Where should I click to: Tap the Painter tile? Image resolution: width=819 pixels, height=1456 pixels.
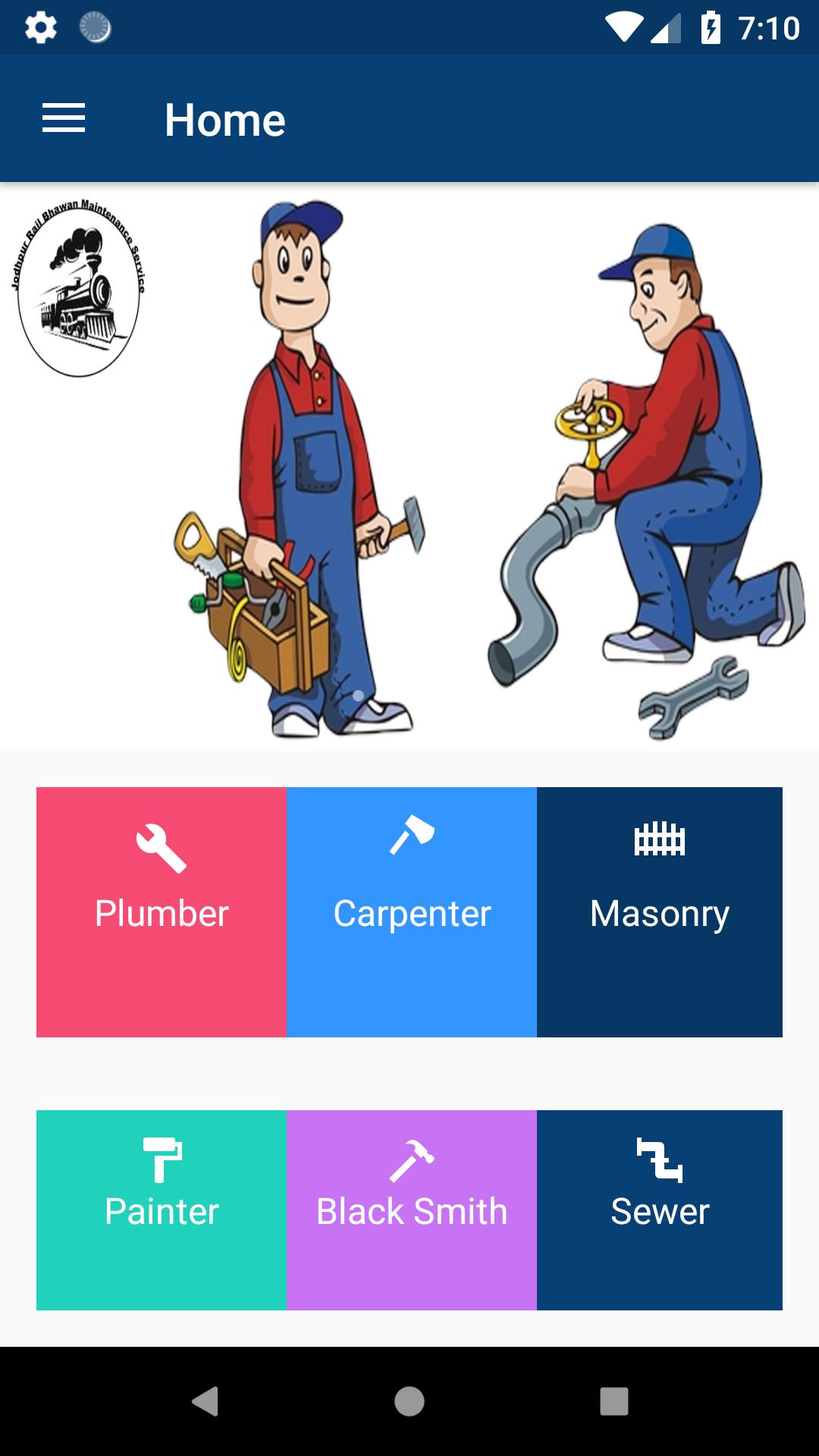click(162, 1210)
